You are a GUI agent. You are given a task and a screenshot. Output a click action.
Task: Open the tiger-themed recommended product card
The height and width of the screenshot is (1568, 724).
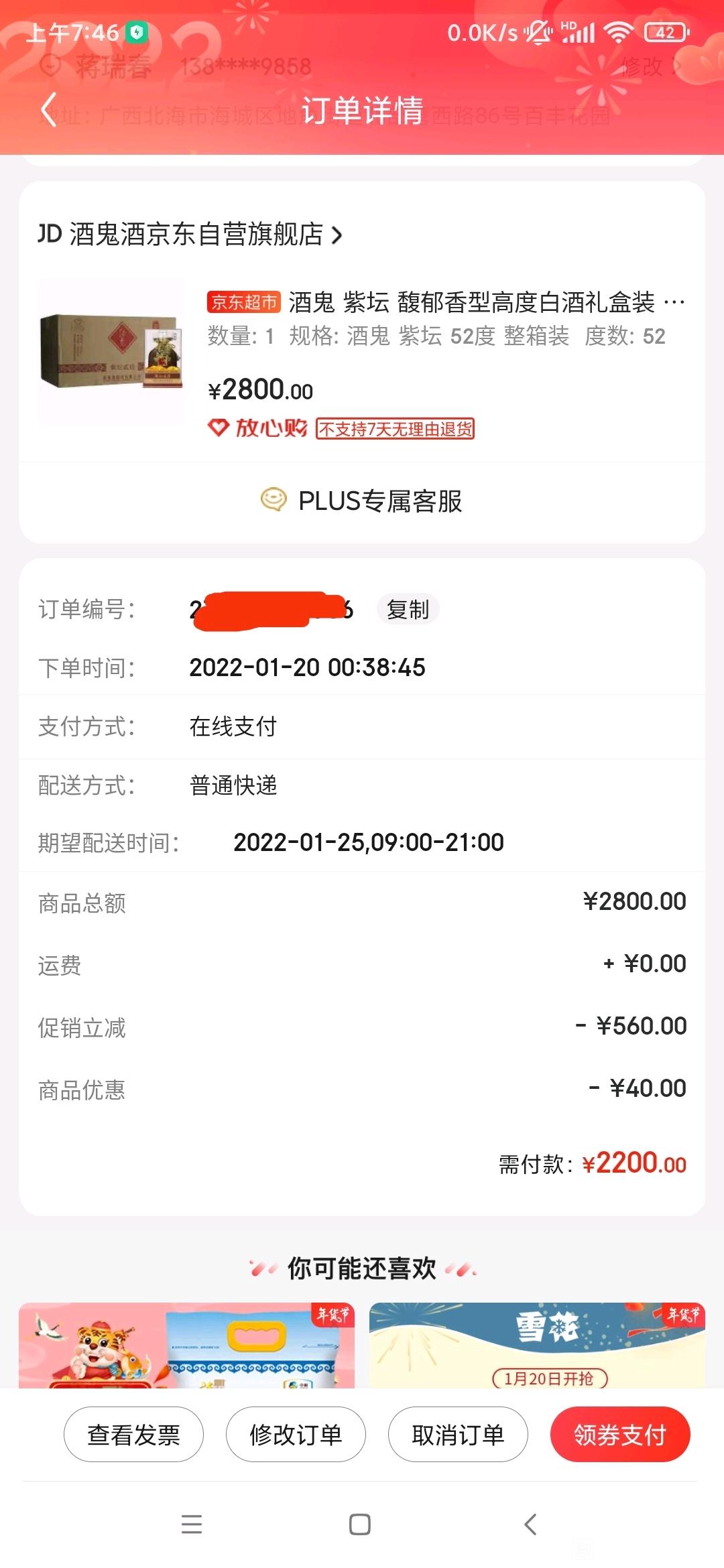click(186, 1345)
